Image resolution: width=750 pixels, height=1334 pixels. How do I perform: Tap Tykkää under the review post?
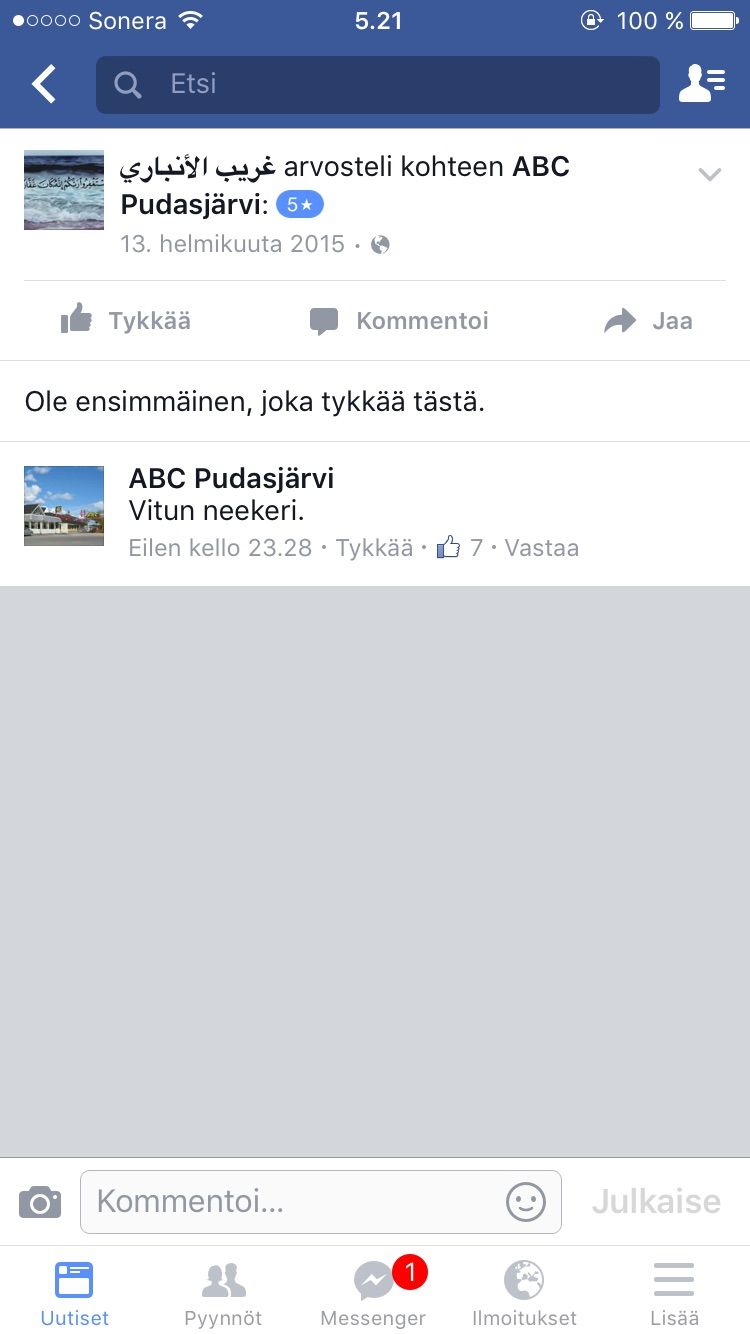click(x=126, y=321)
